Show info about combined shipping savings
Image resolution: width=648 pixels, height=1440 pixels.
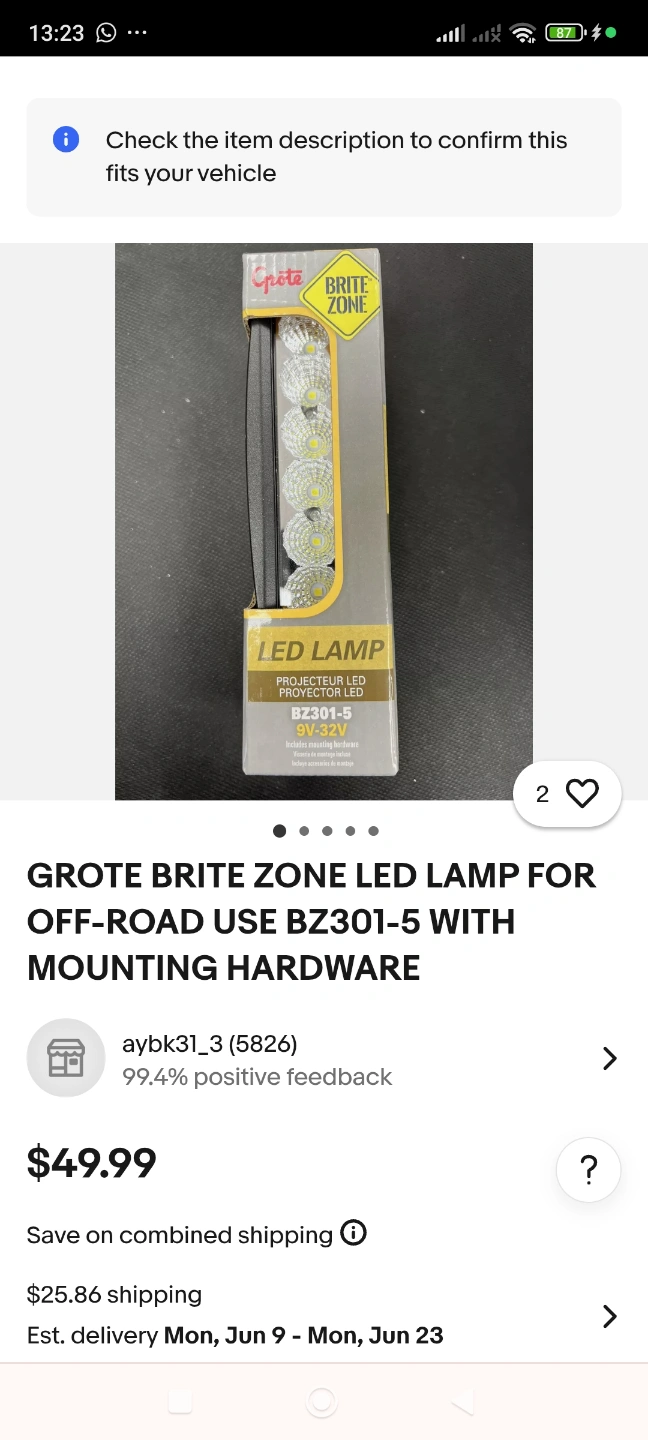click(x=354, y=1233)
